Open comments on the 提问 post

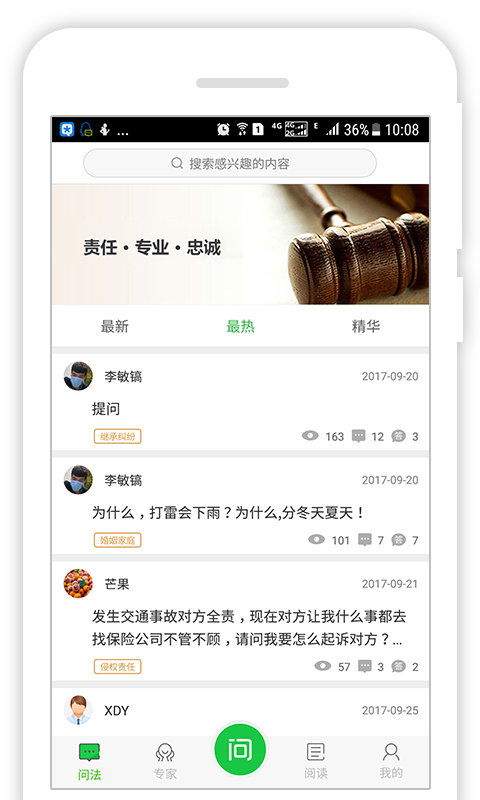click(x=368, y=436)
